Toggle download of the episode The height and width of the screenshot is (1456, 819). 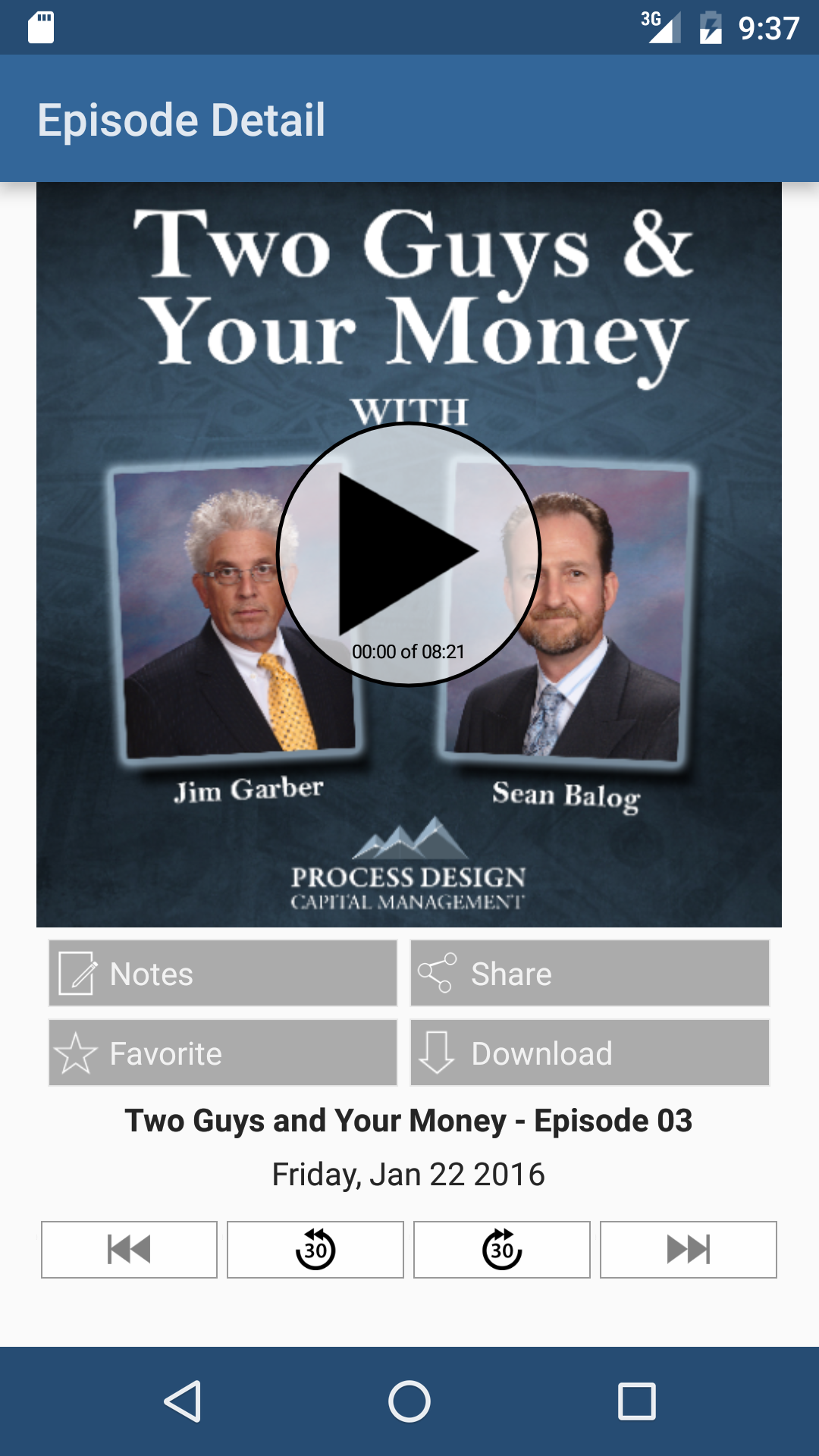[589, 1053]
